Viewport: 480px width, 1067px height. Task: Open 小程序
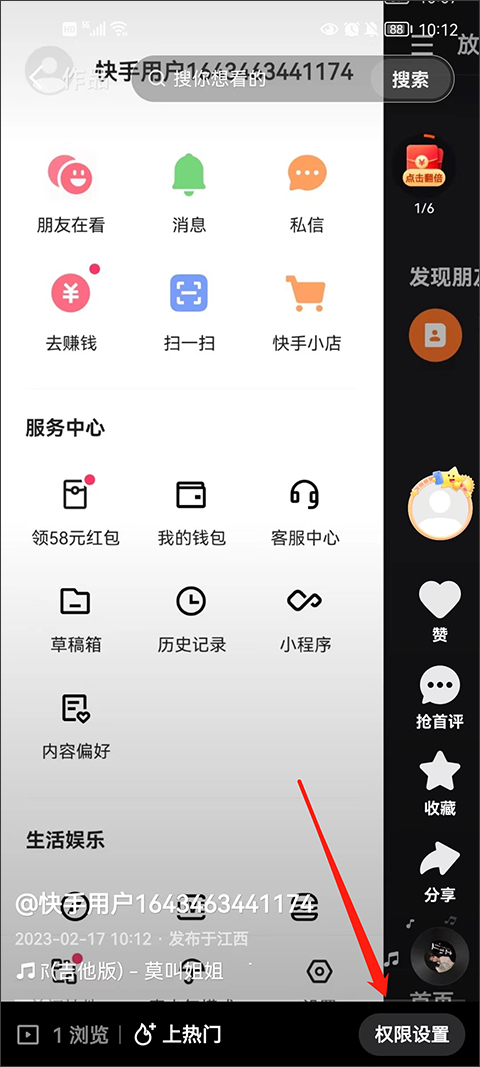305,618
